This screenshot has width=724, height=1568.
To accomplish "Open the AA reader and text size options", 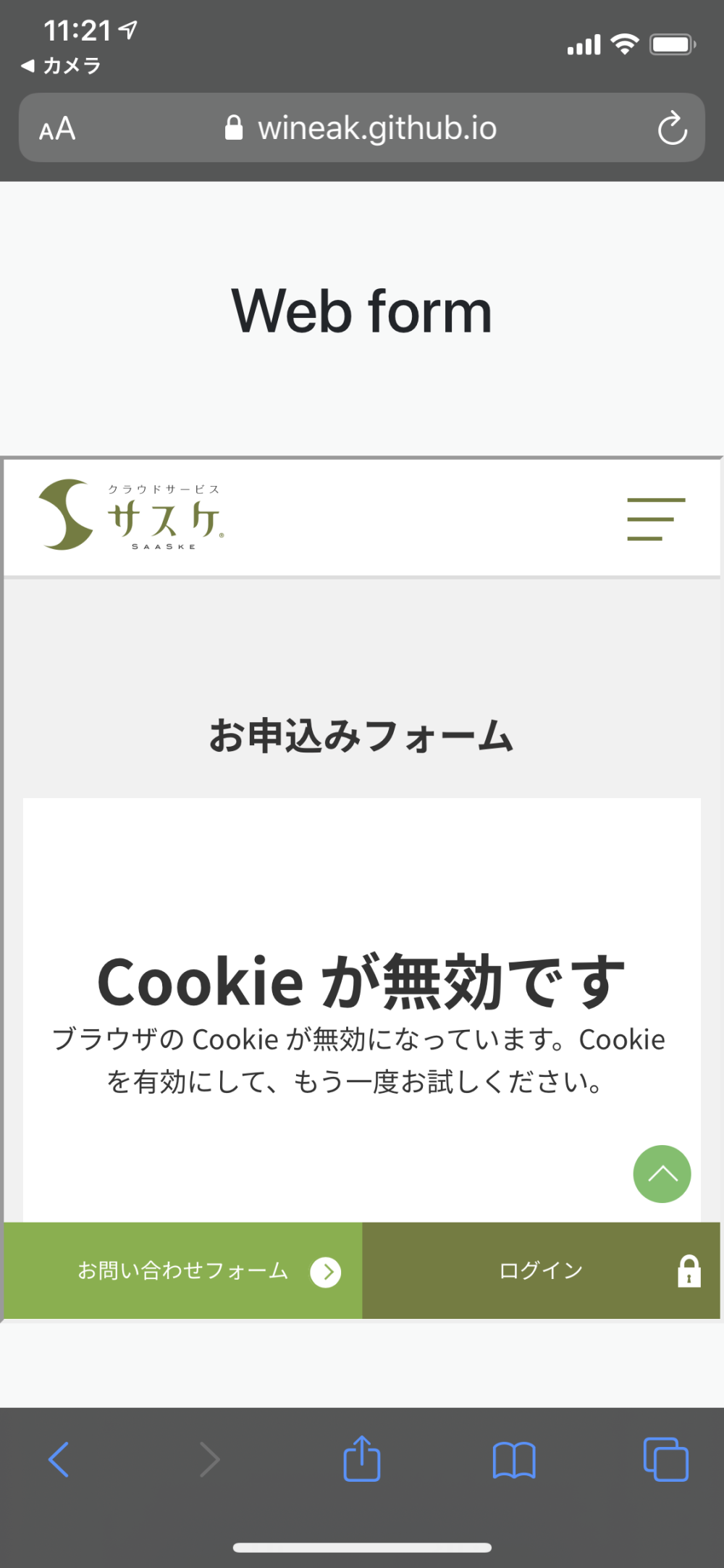I will (57, 129).
